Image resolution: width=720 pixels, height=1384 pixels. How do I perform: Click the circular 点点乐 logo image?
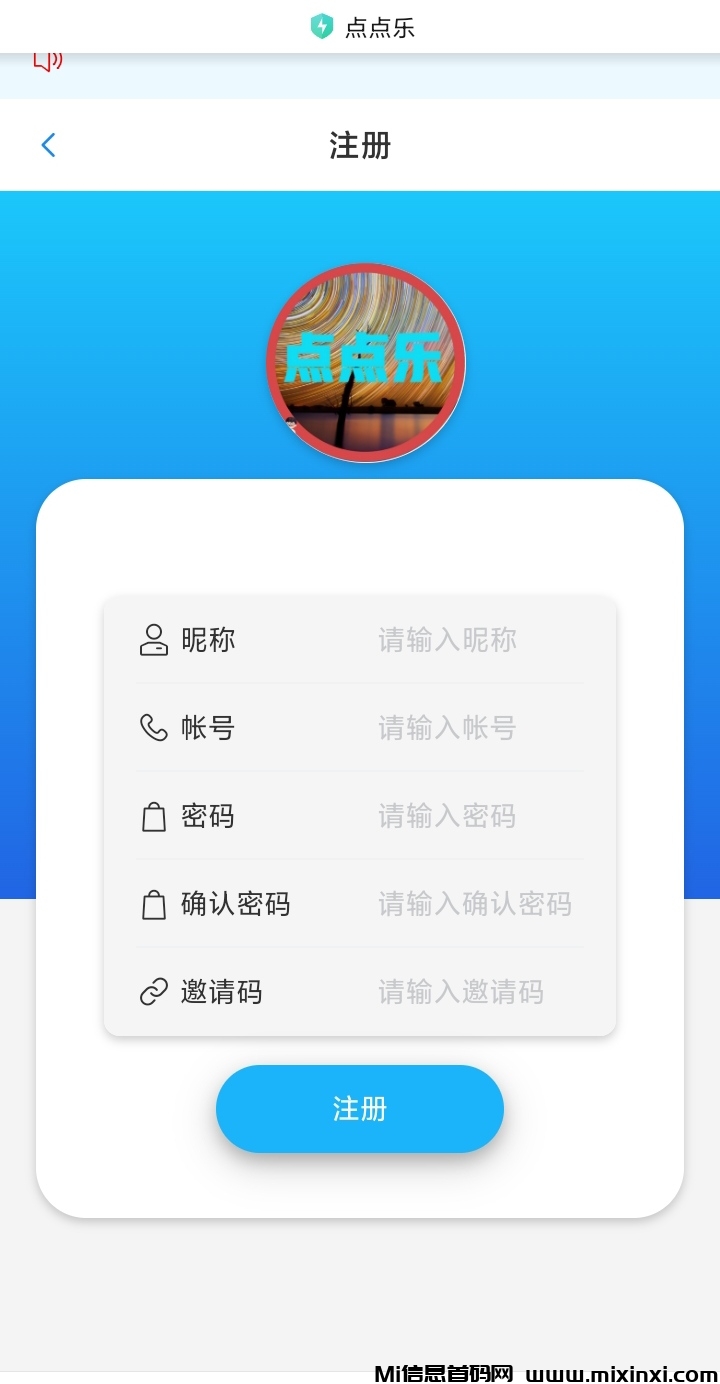tap(363, 362)
